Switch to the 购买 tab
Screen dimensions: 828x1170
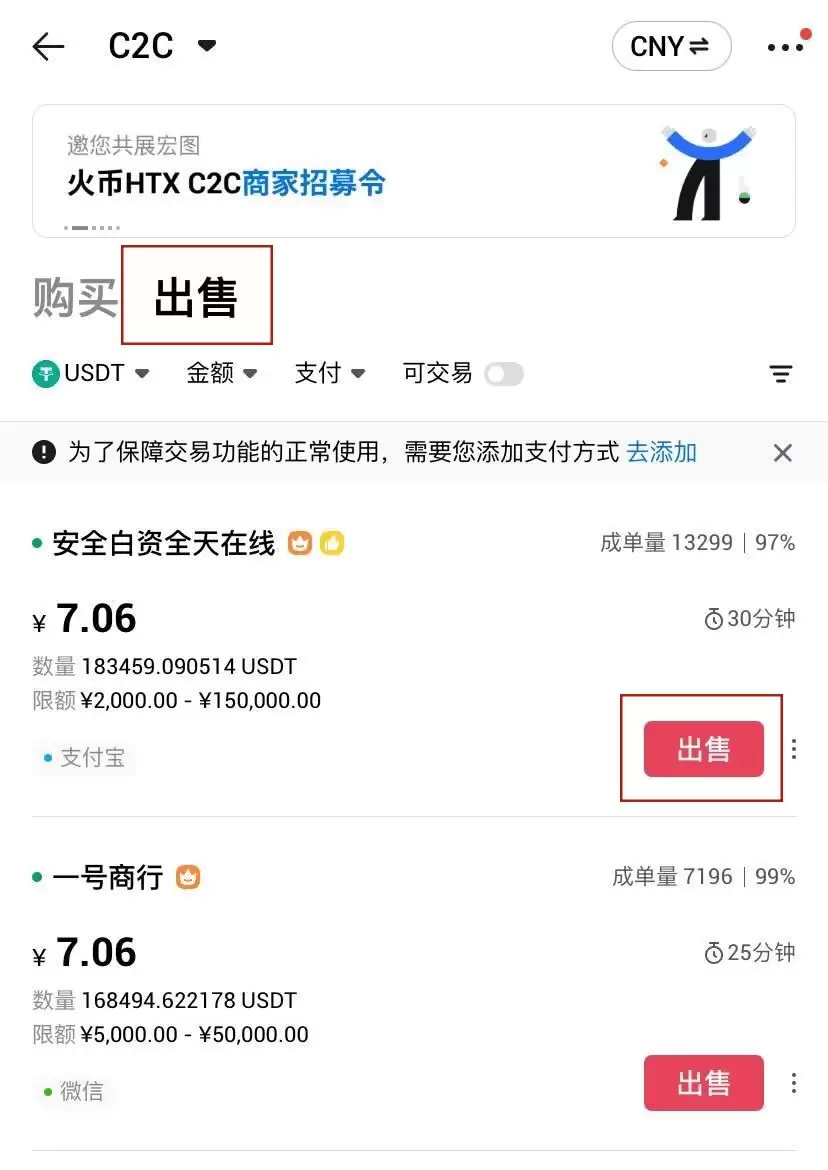coord(75,295)
